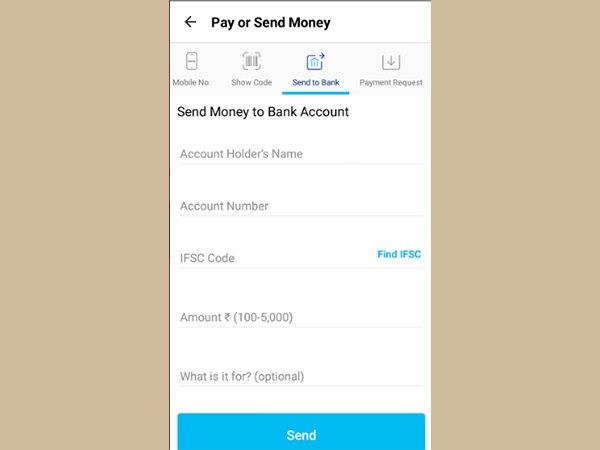Switch to the Mobile No. tab

click(x=191, y=69)
